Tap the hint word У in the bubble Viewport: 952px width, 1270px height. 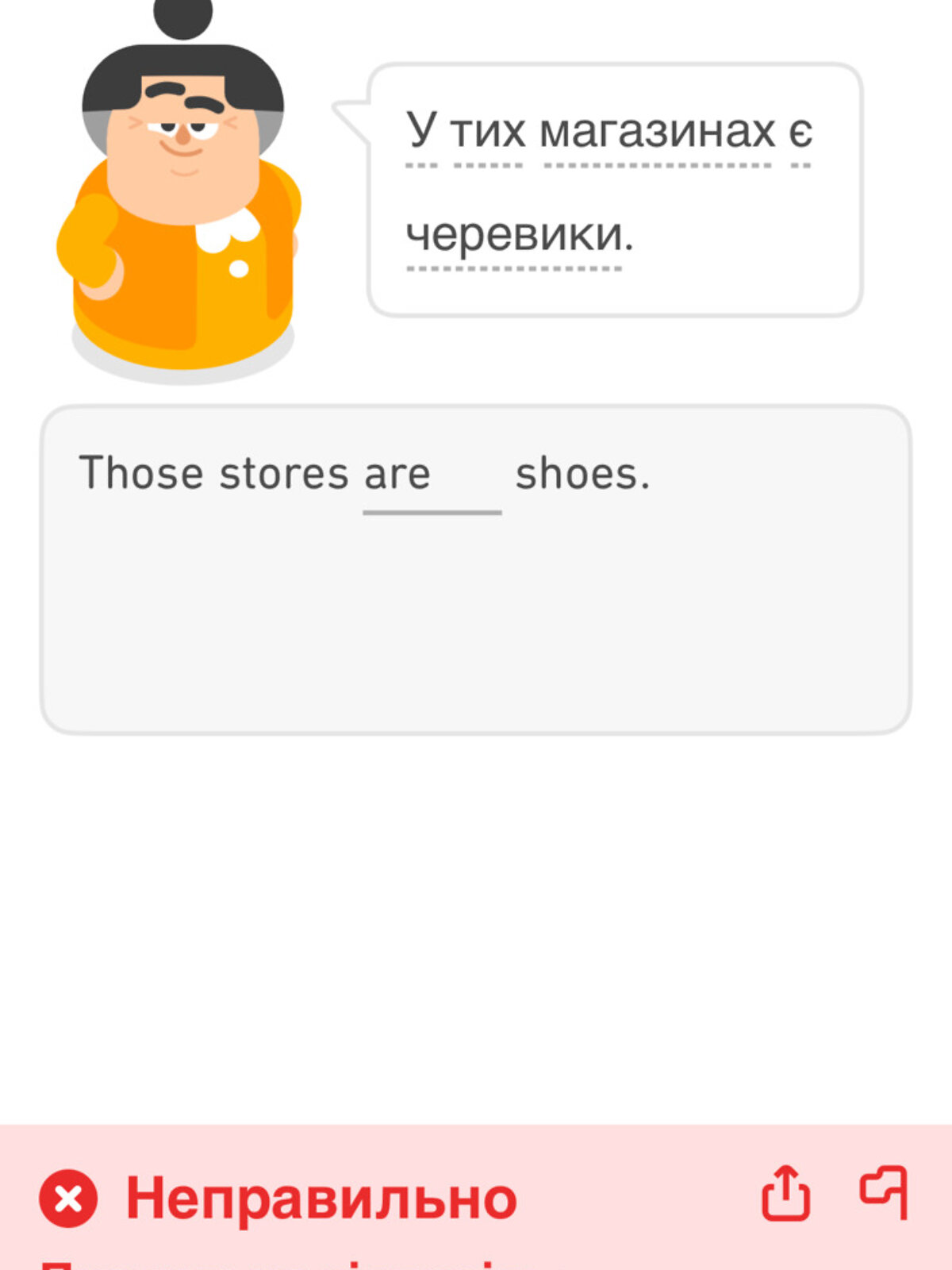point(422,131)
